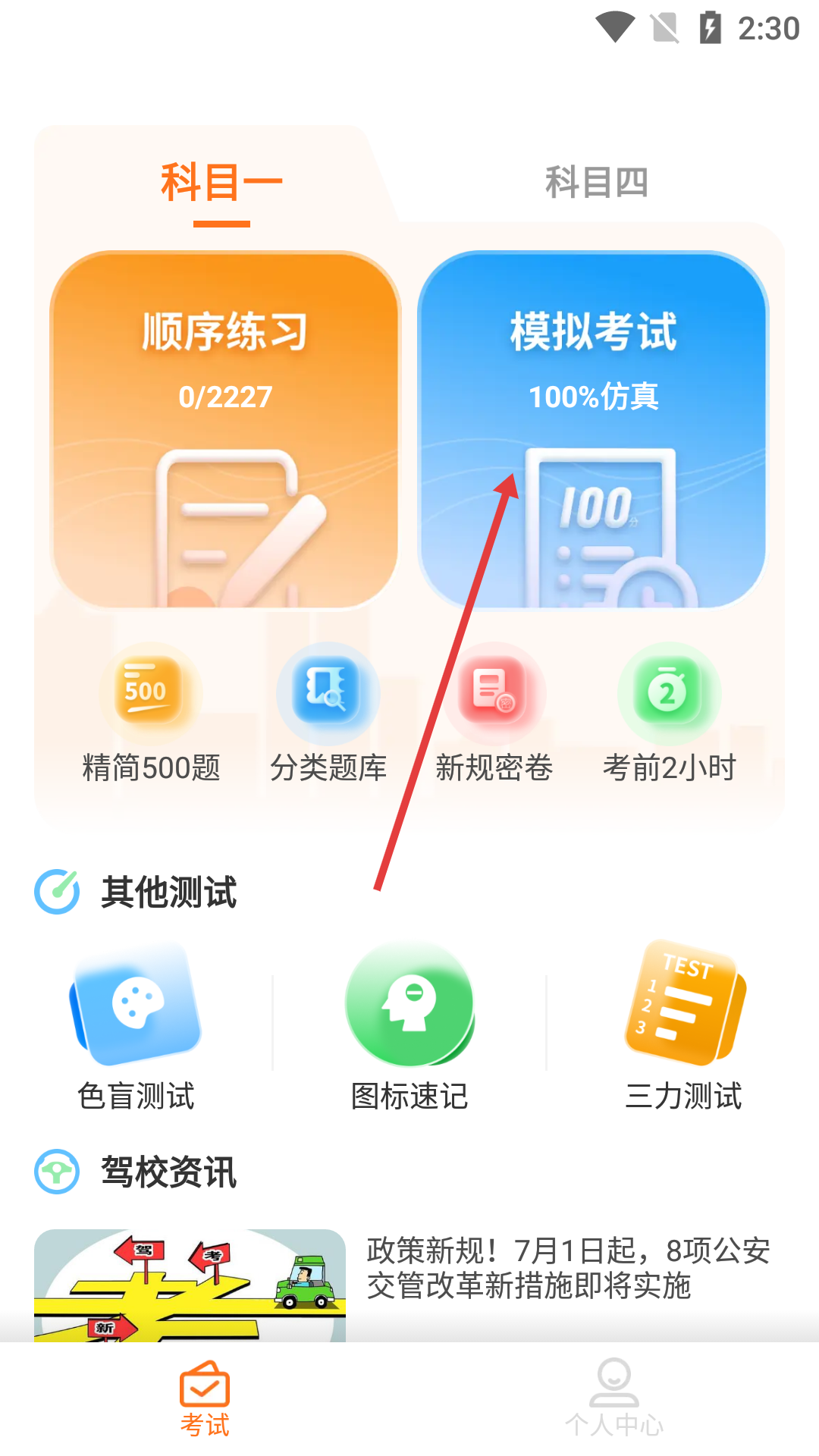Open 顺序练习 practice card
This screenshot has width=819, height=1456.
224,429
